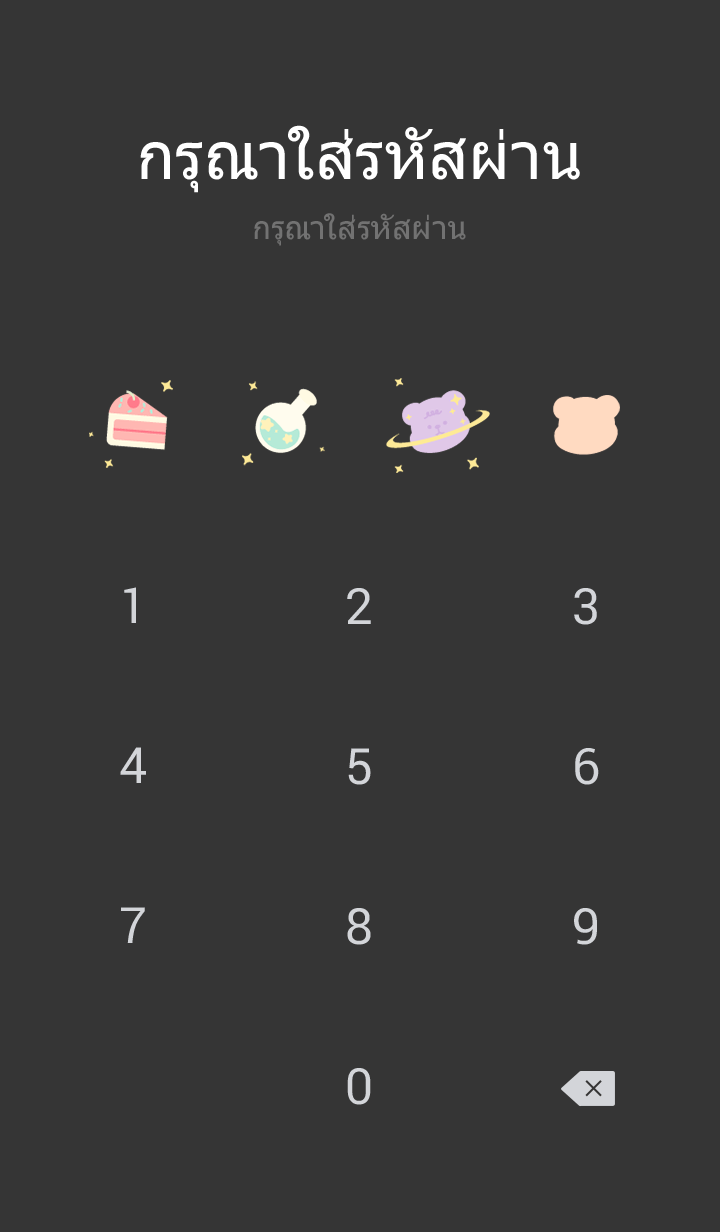Enter digit 5 on the keypad
The image size is (720, 1232).
pyautogui.click(x=359, y=767)
